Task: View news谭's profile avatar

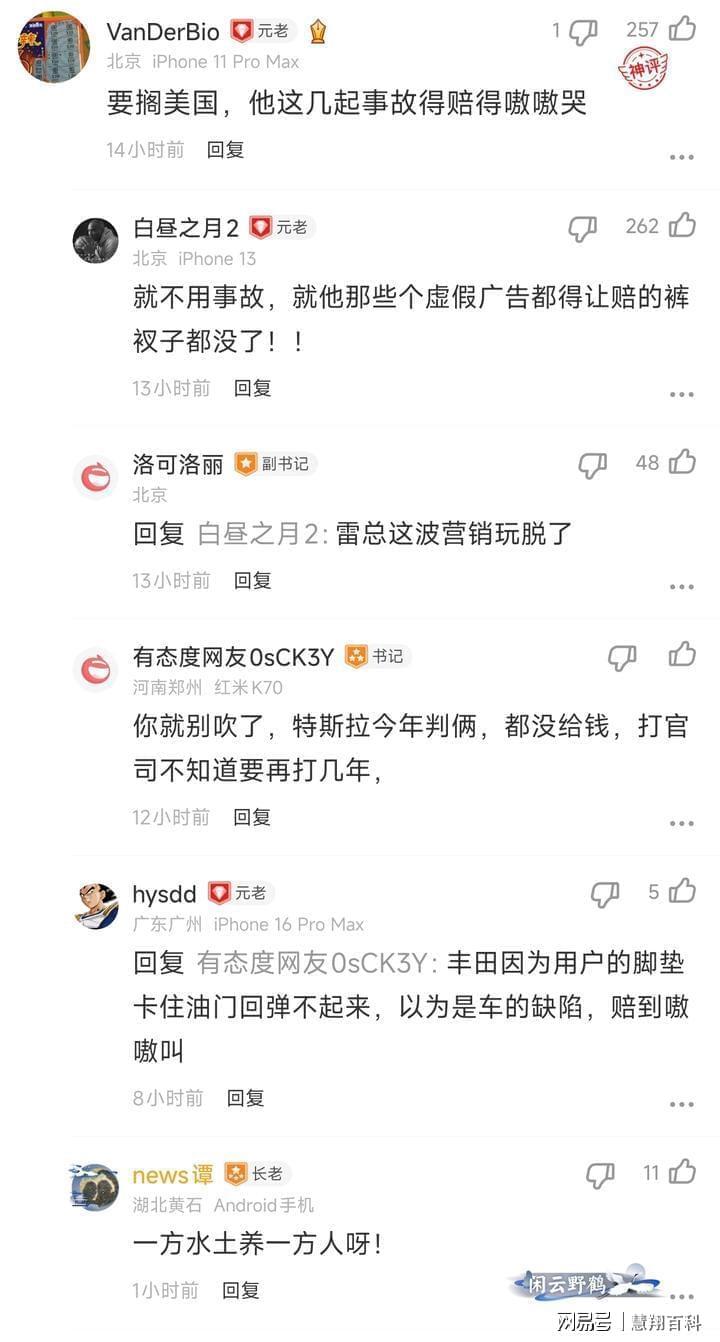Action: 96,1187
